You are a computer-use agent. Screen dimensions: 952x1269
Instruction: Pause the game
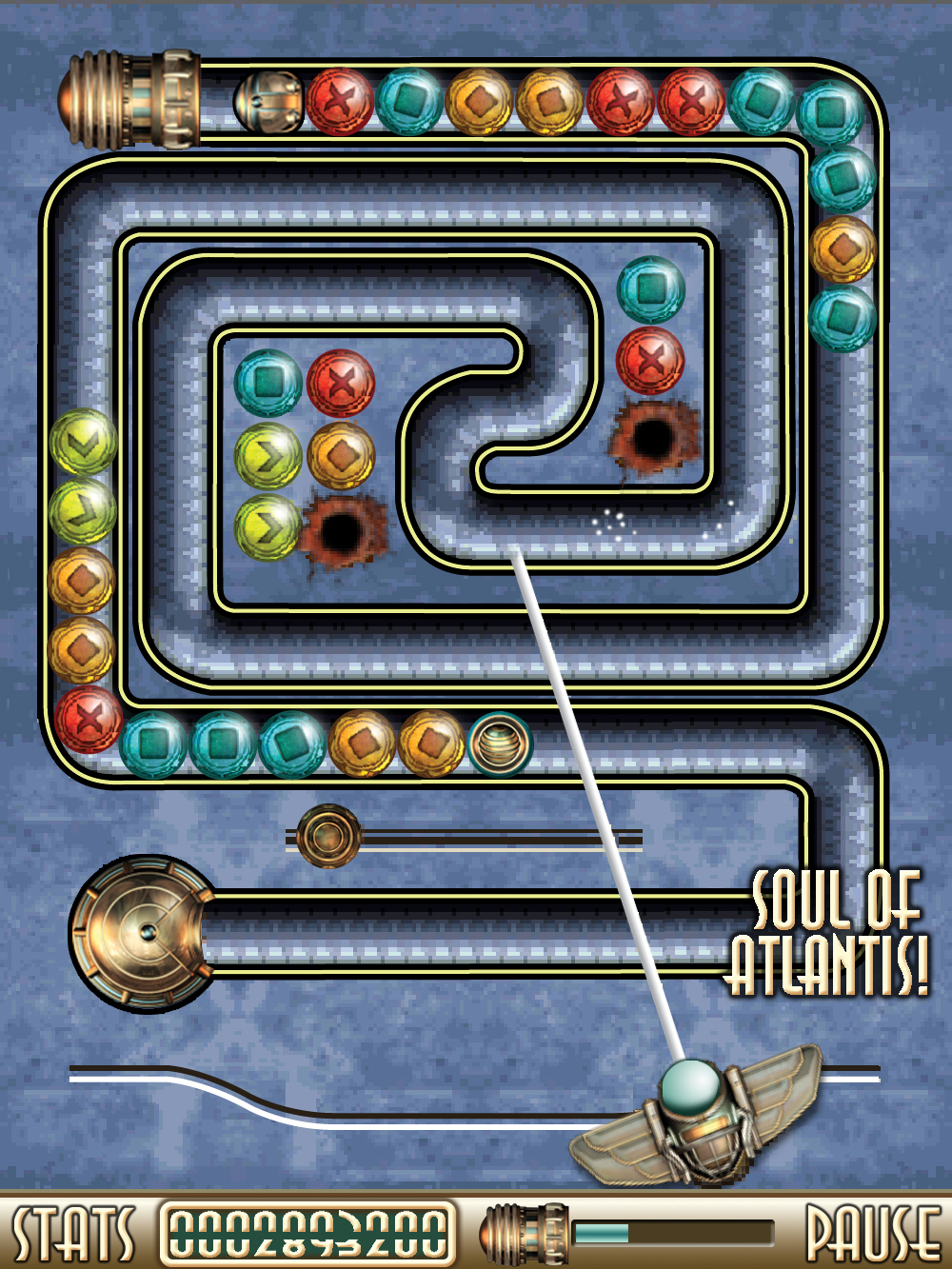pos(872,1233)
